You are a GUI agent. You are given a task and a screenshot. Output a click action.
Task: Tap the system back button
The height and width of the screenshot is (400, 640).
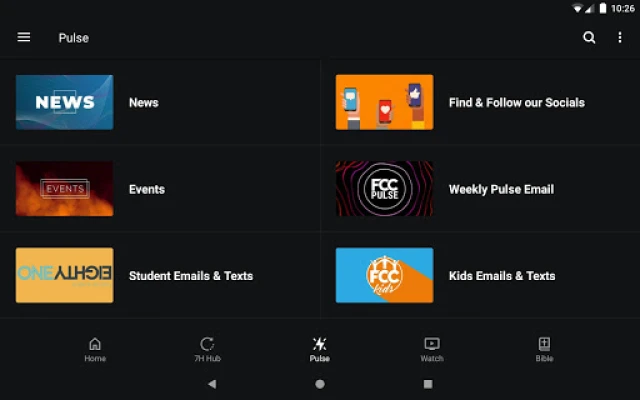(x=211, y=384)
